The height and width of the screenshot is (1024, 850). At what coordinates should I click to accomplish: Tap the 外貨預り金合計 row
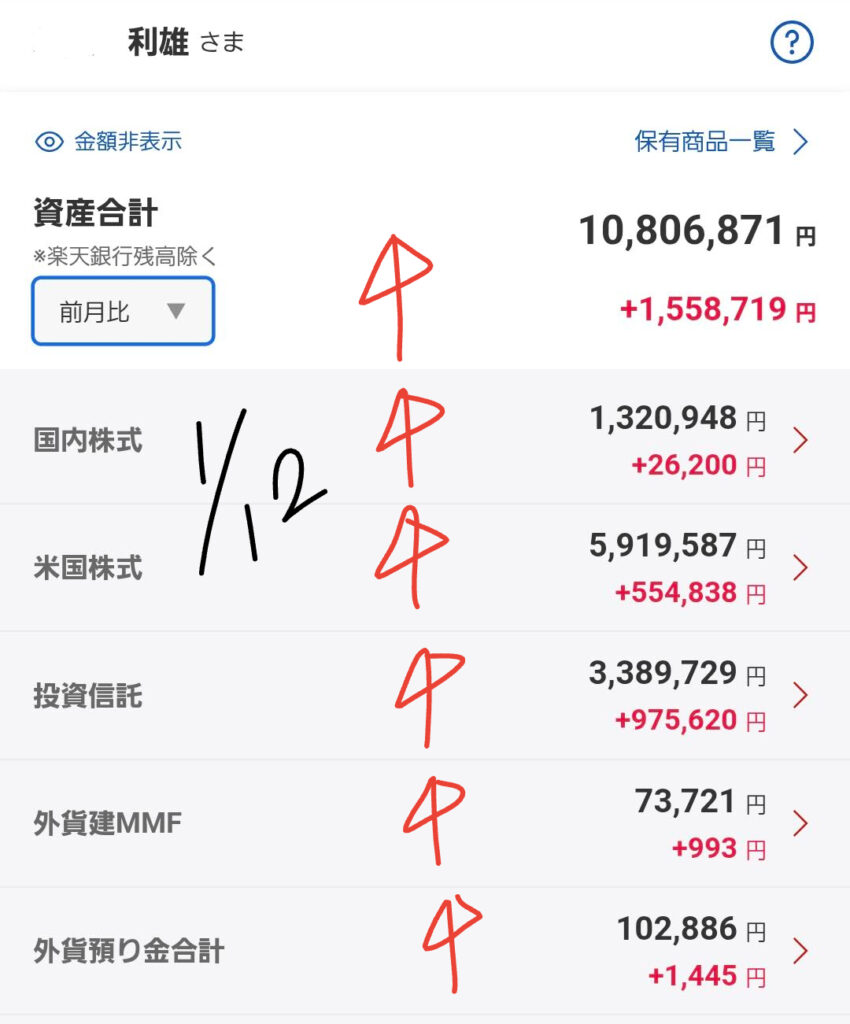128,951
